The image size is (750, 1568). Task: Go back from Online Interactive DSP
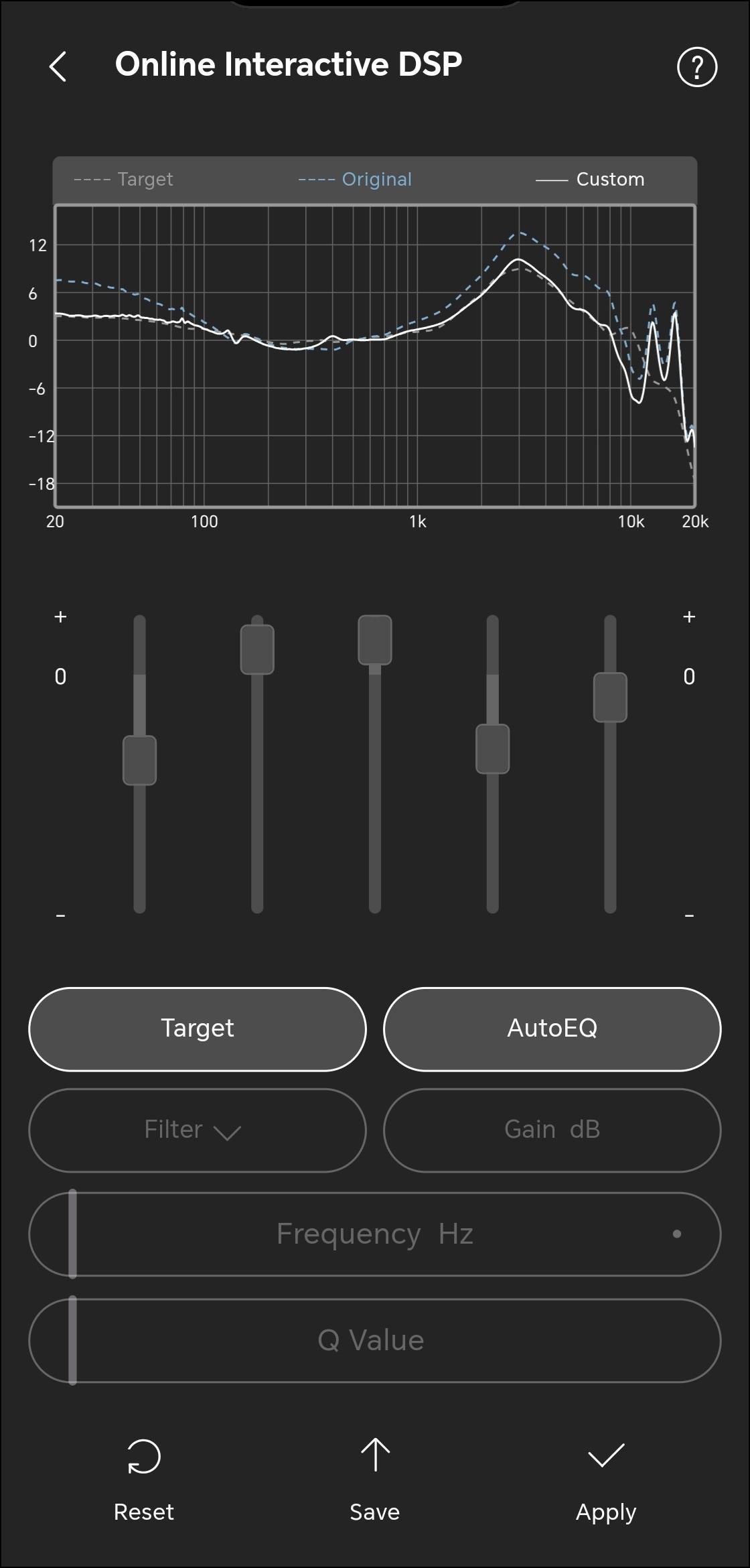coord(58,66)
